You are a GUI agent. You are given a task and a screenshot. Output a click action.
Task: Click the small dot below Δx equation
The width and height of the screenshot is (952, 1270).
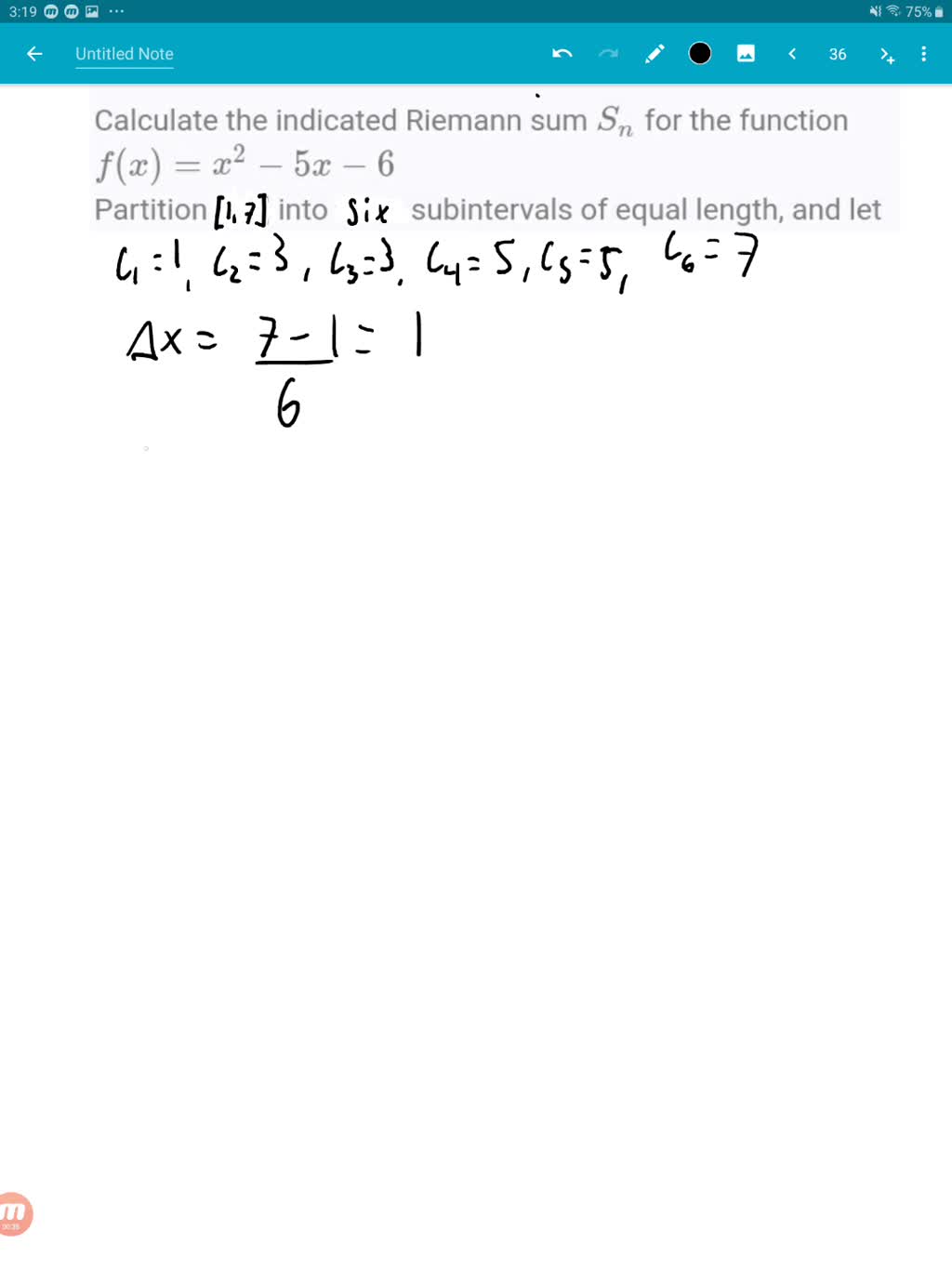(146, 447)
